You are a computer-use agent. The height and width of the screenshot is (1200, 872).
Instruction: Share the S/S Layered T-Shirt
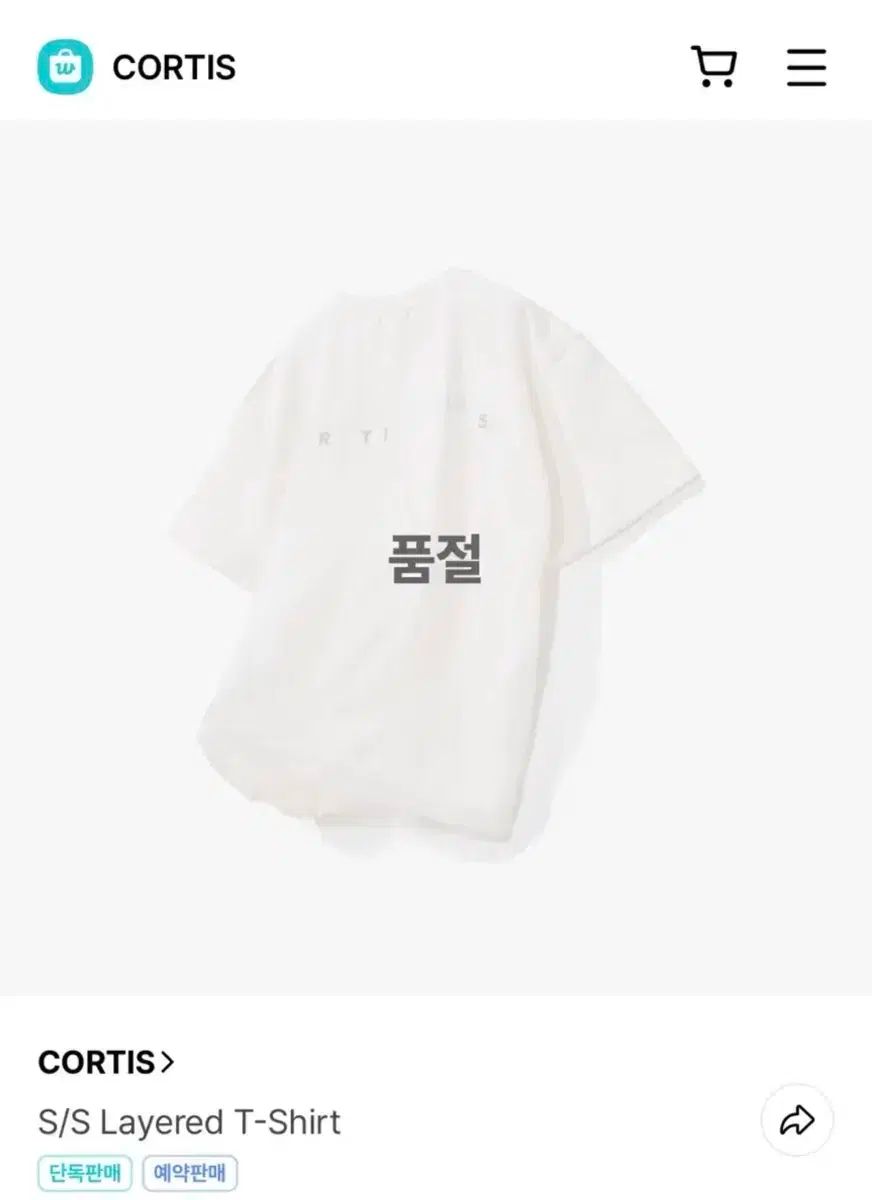point(797,1120)
